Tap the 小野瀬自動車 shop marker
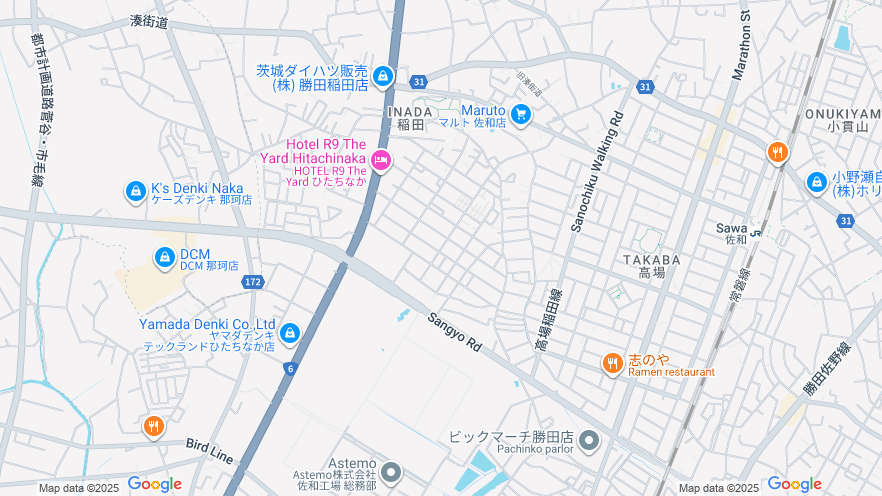 click(817, 183)
